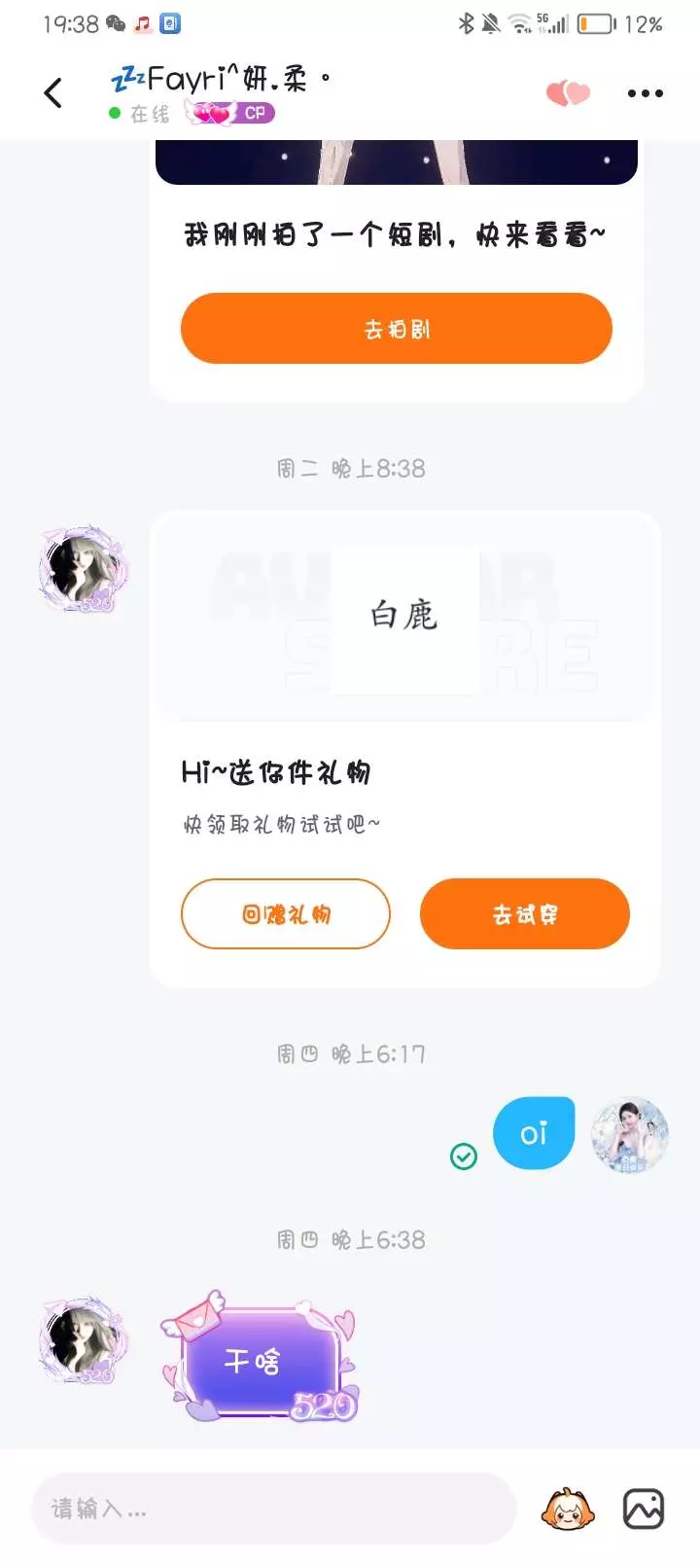Open the three-dot overflow menu
Image resolution: width=700 pixels, height=1568 pixels.
[645, 93]
